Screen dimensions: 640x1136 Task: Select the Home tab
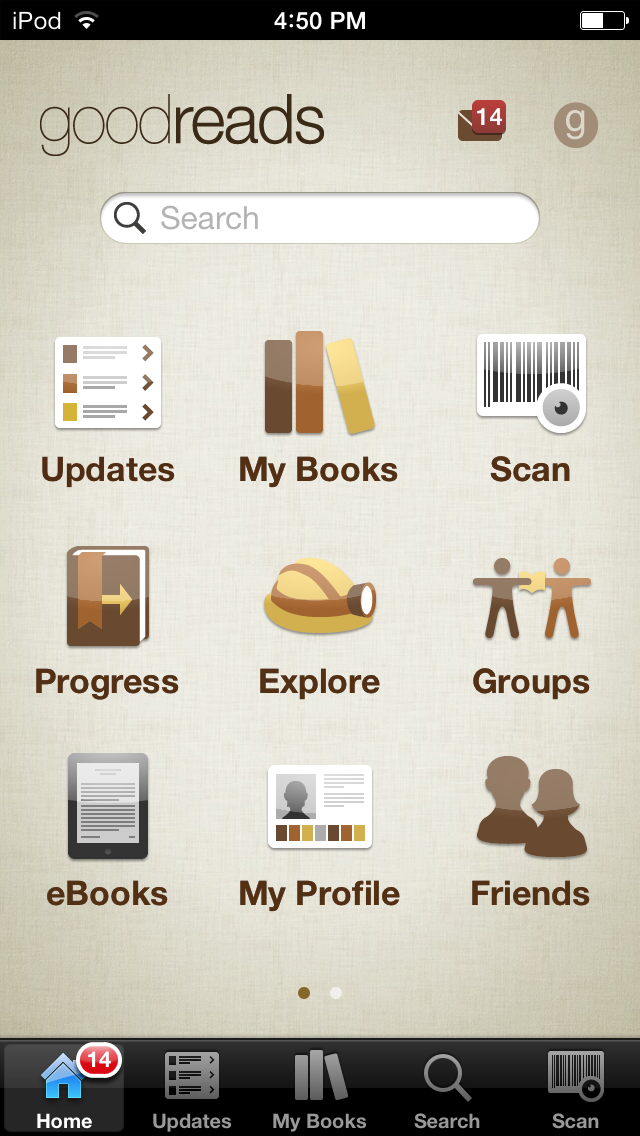[x=64, y=1088]
